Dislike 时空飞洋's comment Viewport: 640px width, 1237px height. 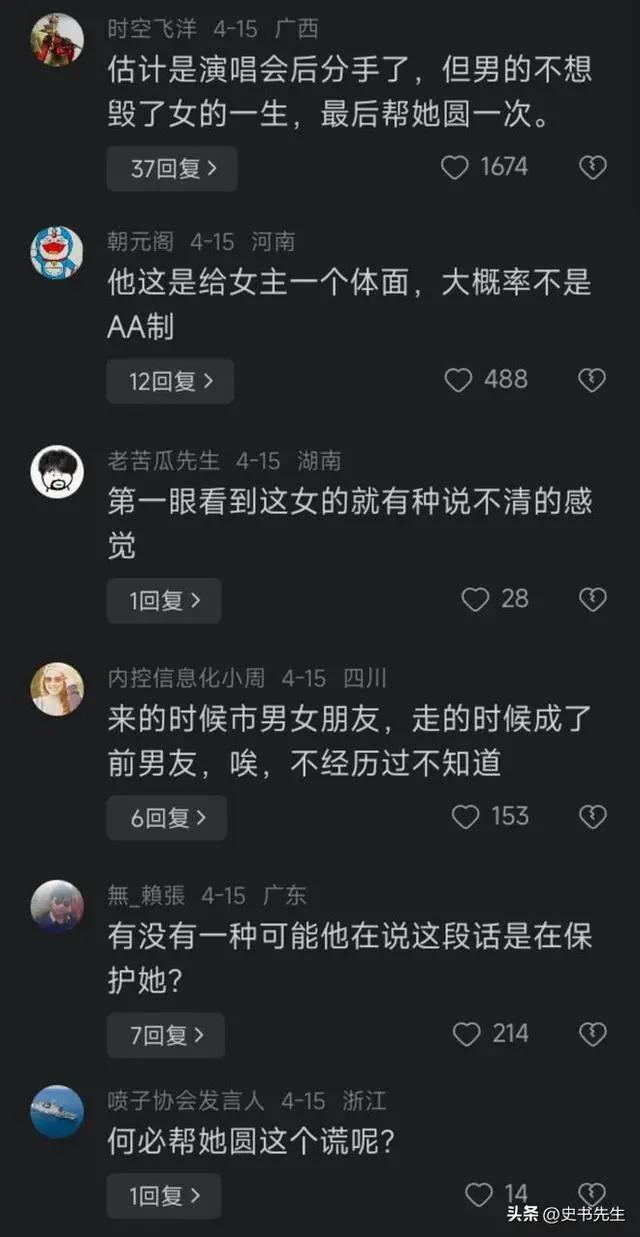click(593, 167)
